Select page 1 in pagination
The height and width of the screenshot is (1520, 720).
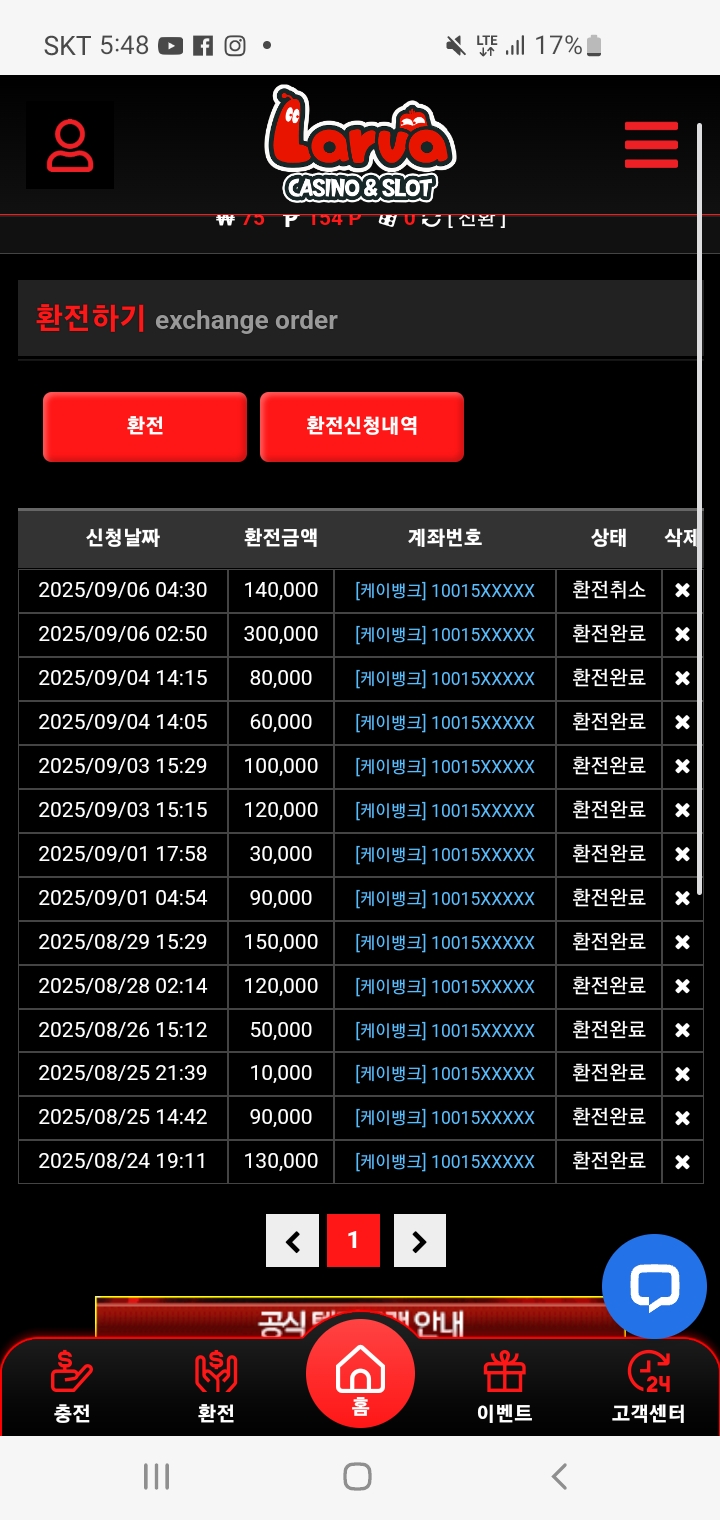click(353, 1241)
